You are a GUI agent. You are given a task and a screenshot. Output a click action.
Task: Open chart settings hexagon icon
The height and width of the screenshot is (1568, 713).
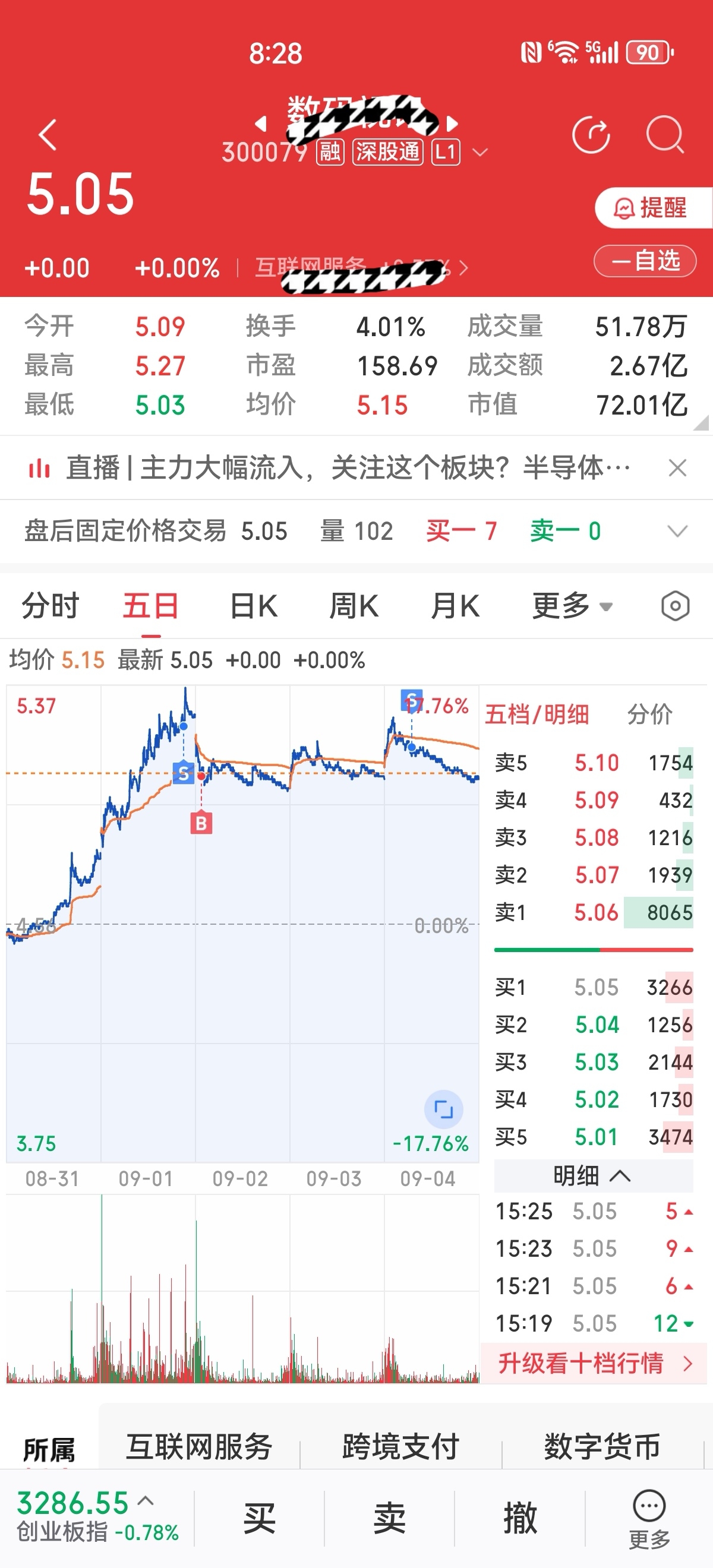click(674, 606)
